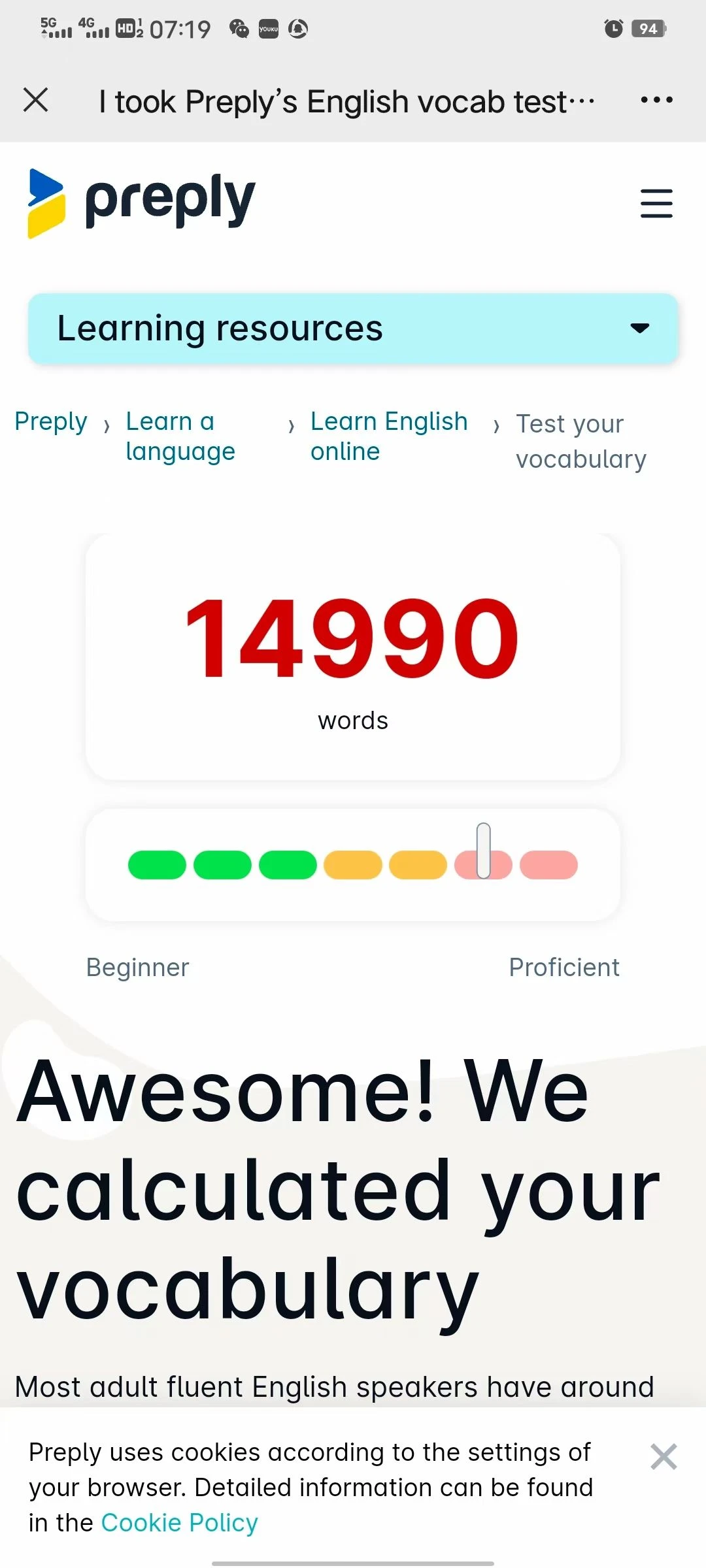Screen dimensions: 706x1568
Task: Open the Learn English online breadcrumb
Action: pos(389,436)
